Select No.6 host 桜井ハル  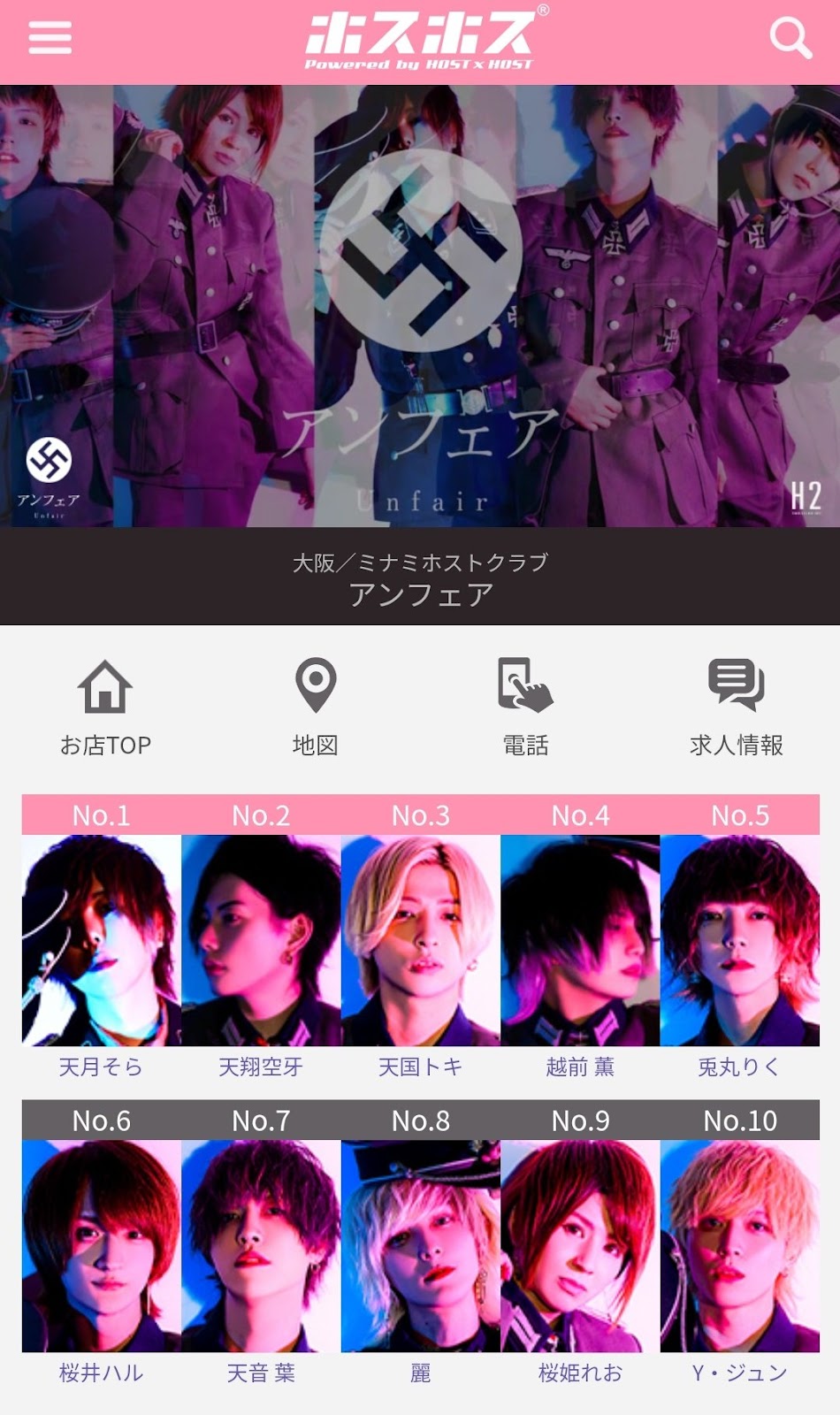pyautogui.click(x=102, y=1246)
